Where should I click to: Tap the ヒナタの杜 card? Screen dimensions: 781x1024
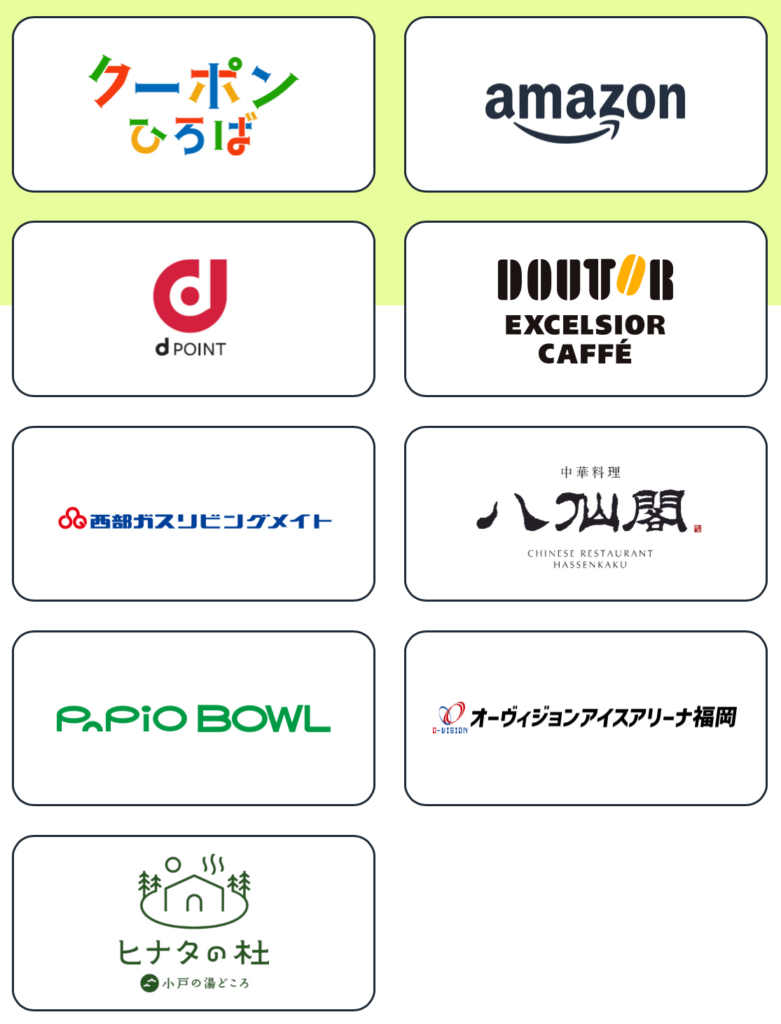(x=193, y=922)
